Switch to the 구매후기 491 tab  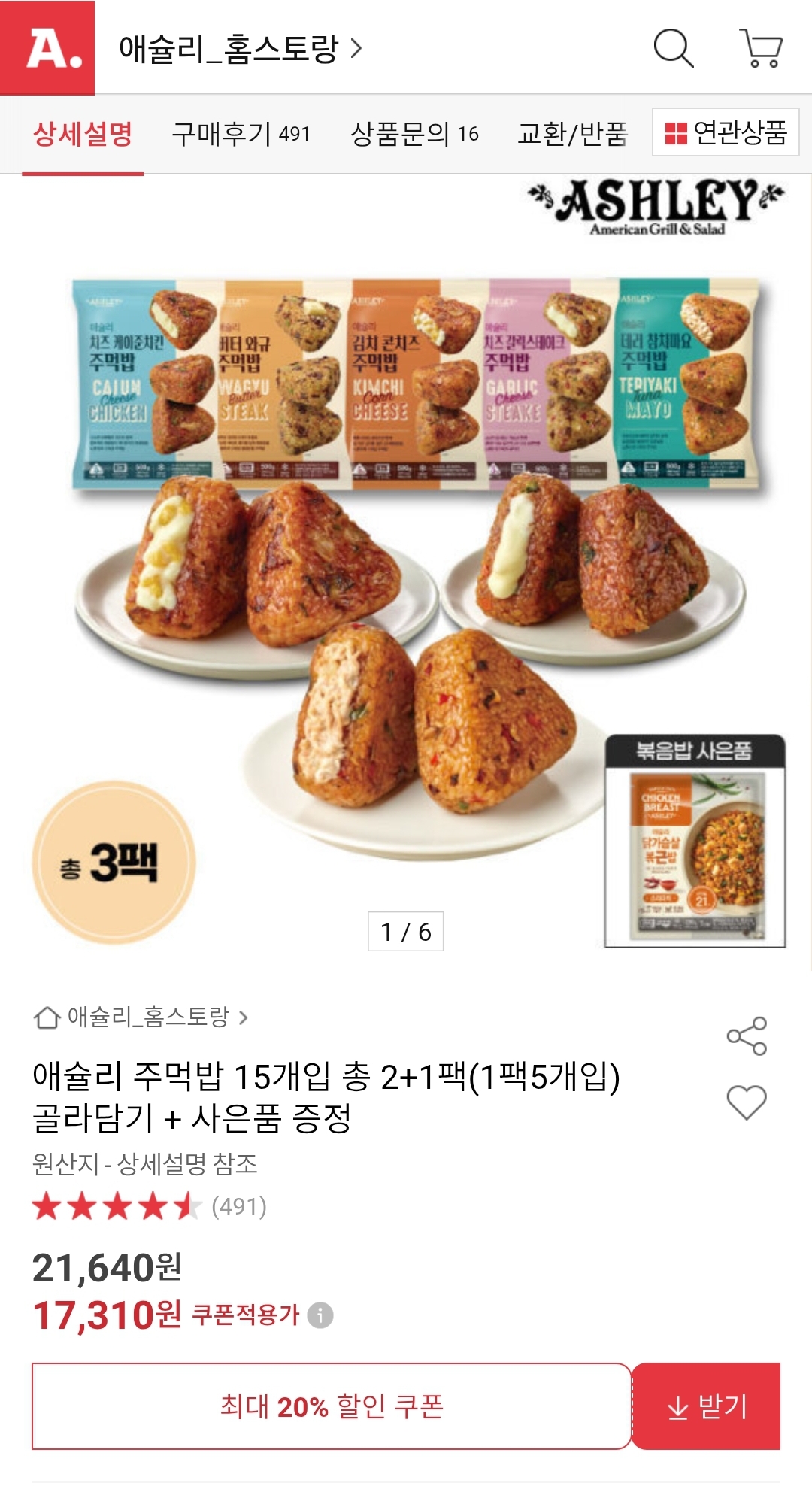click(241, 134)
